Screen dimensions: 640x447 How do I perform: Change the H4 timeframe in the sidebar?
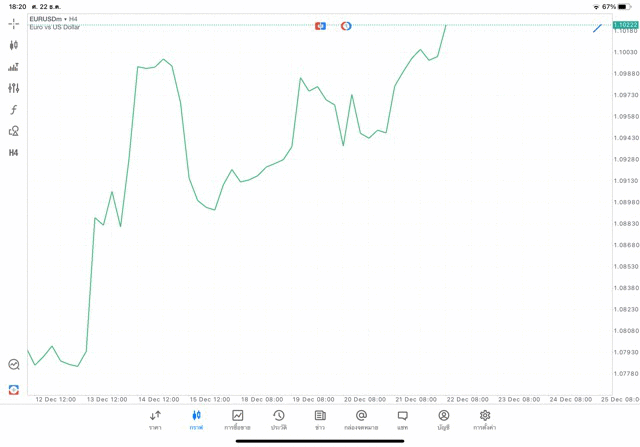[14, 153]
